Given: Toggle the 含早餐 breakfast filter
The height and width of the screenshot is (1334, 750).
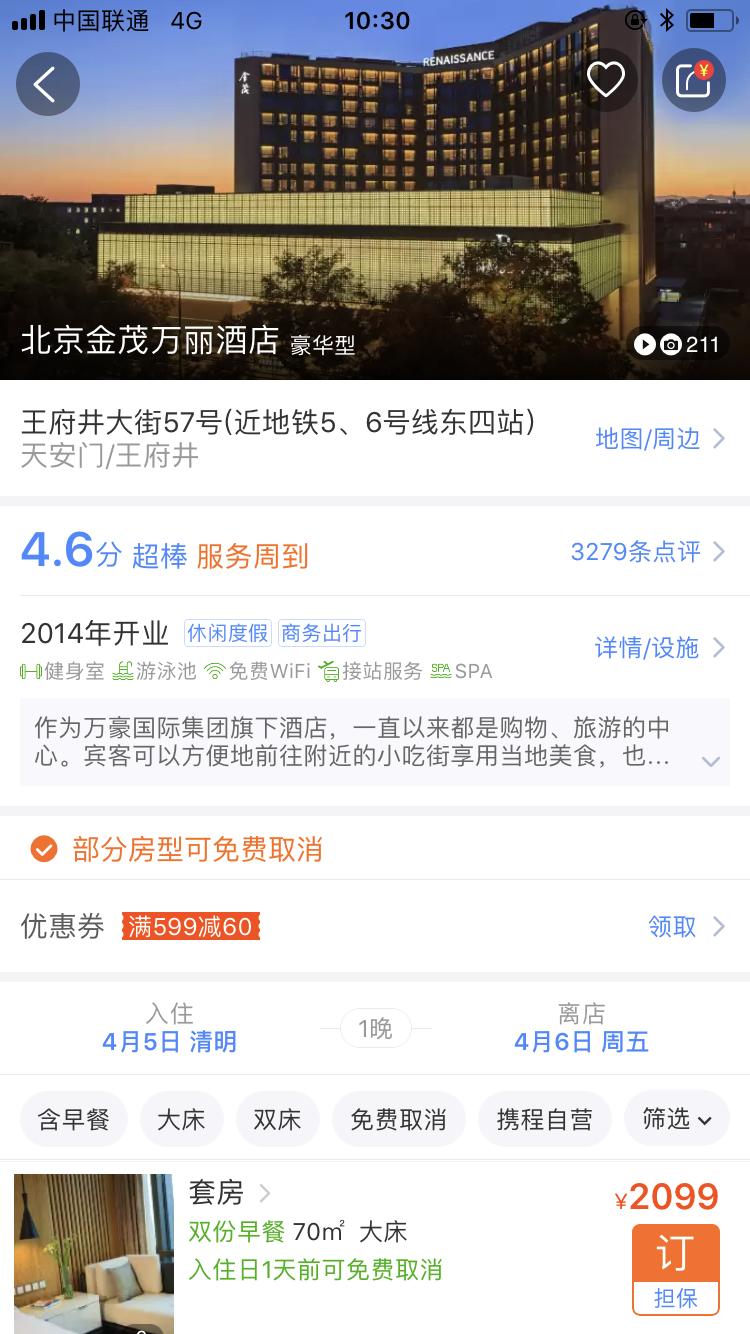Looking at the screenshot, I should click(x=73, y=1118).
